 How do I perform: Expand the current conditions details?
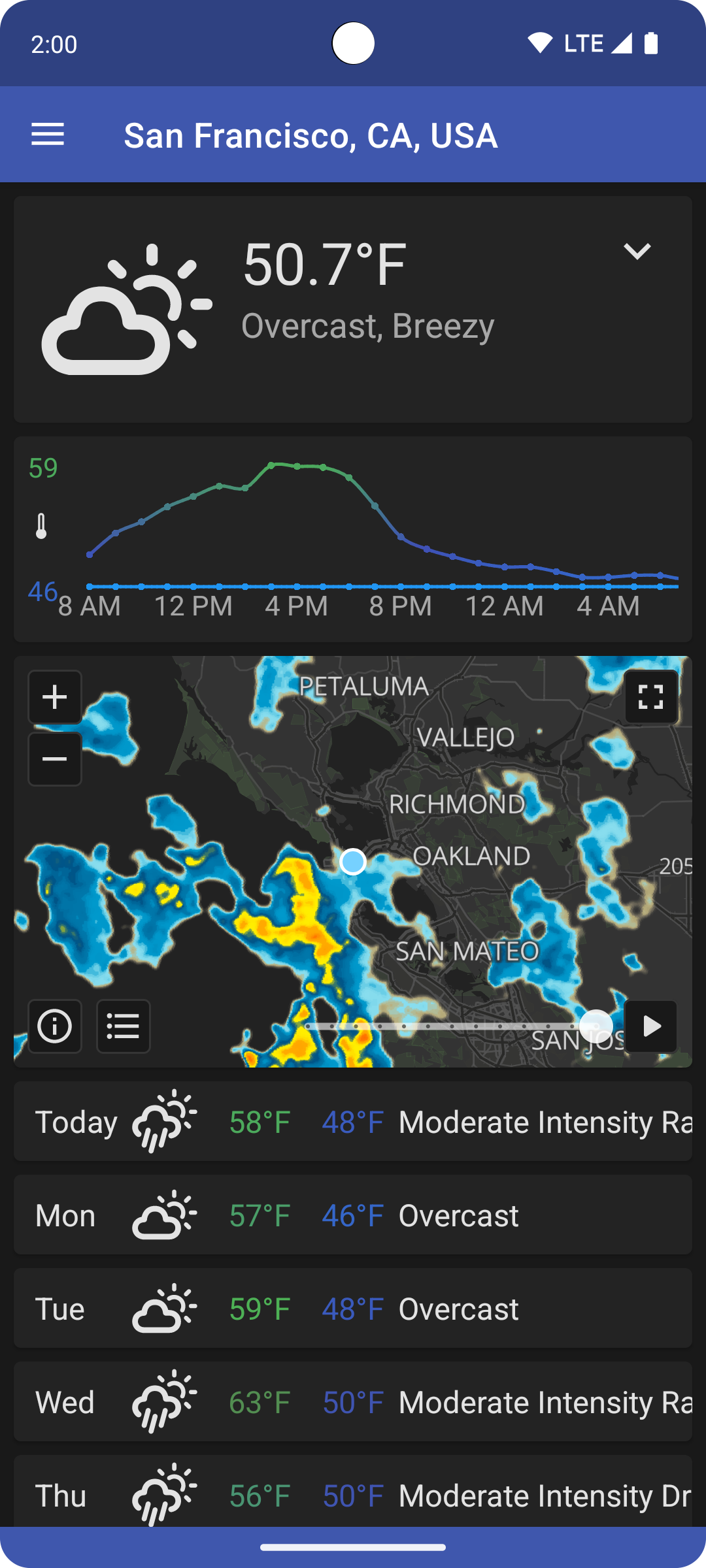point(637,252)
